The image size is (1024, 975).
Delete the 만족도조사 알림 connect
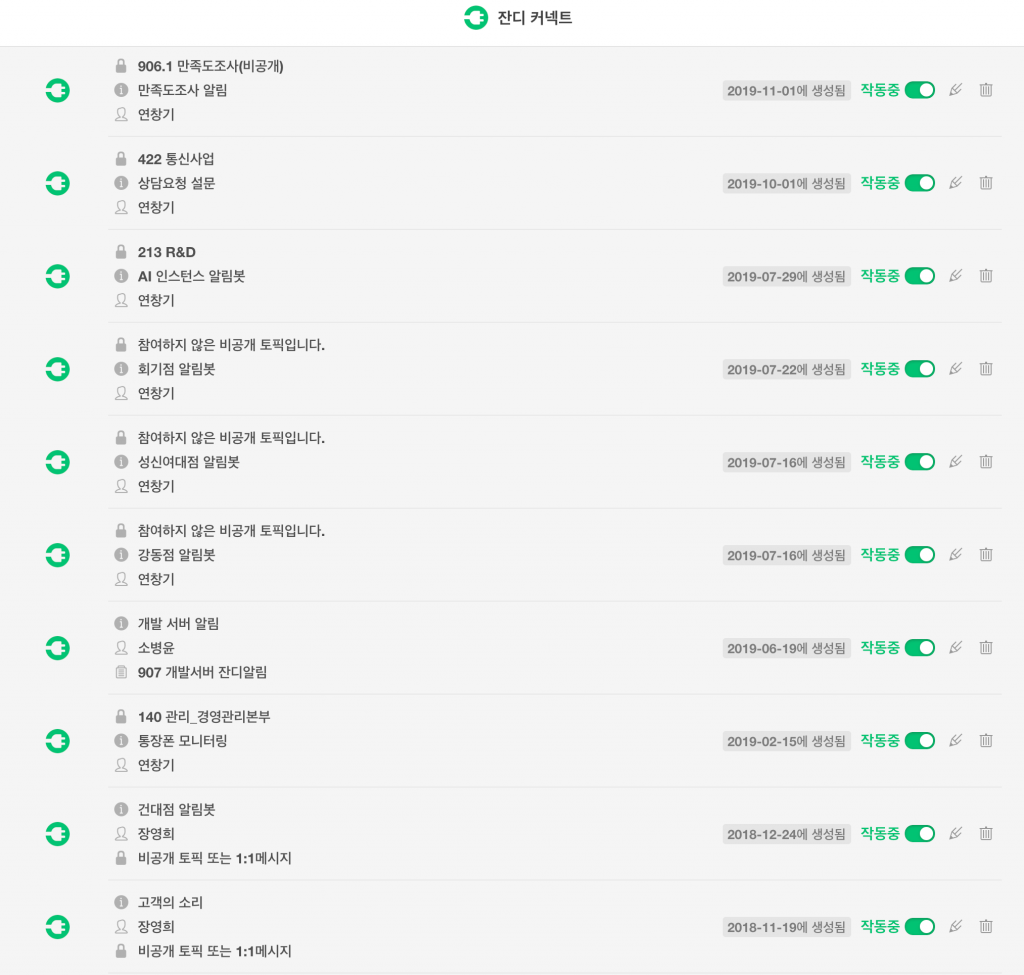point(986,90)
